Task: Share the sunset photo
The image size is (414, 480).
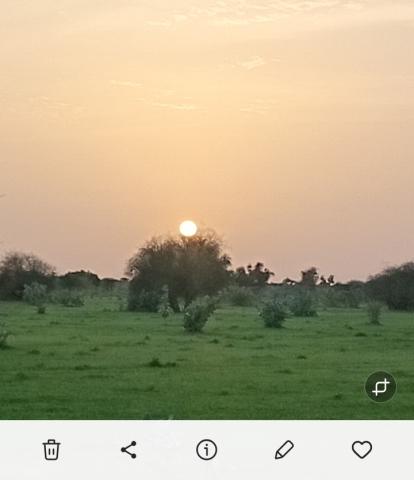Action: point(129,450)
